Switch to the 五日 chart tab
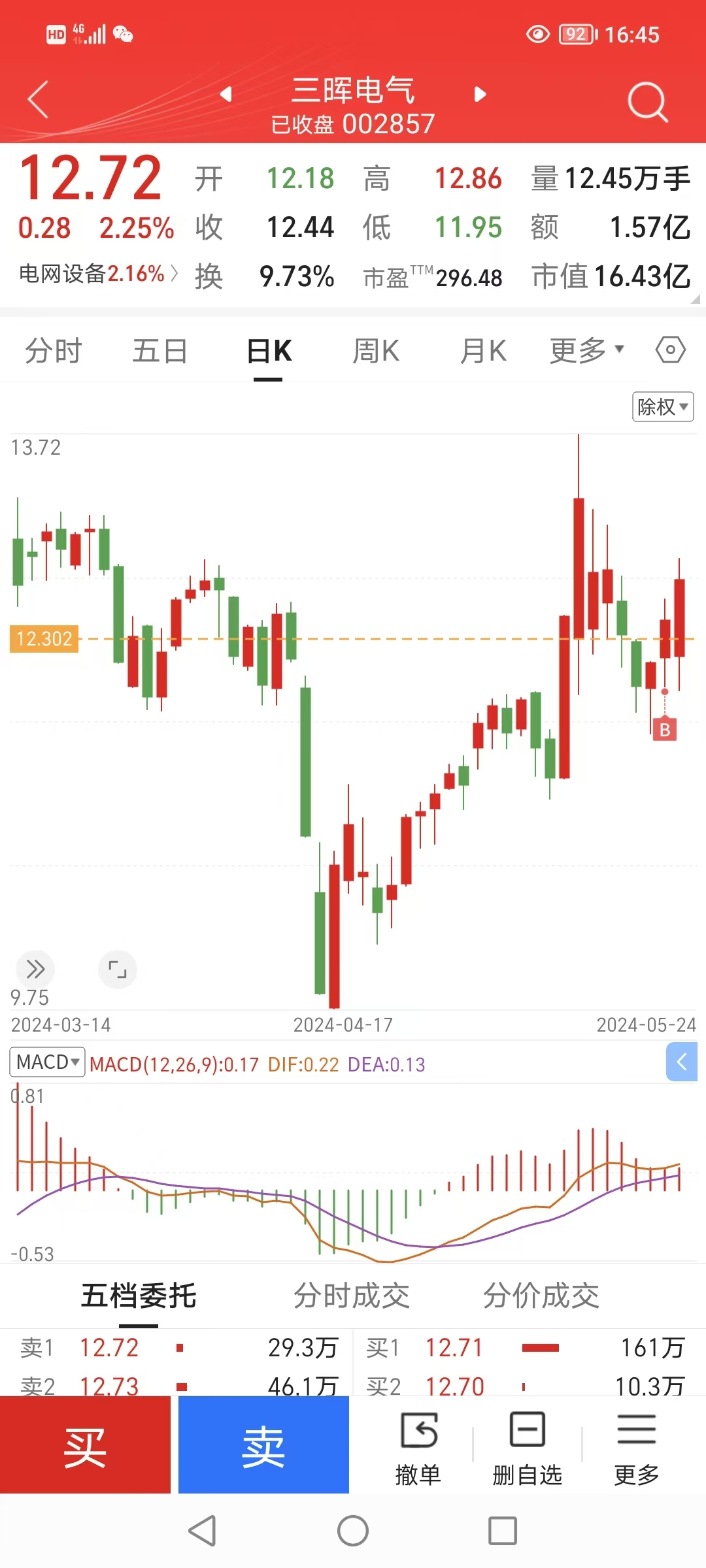 point(160,351)
